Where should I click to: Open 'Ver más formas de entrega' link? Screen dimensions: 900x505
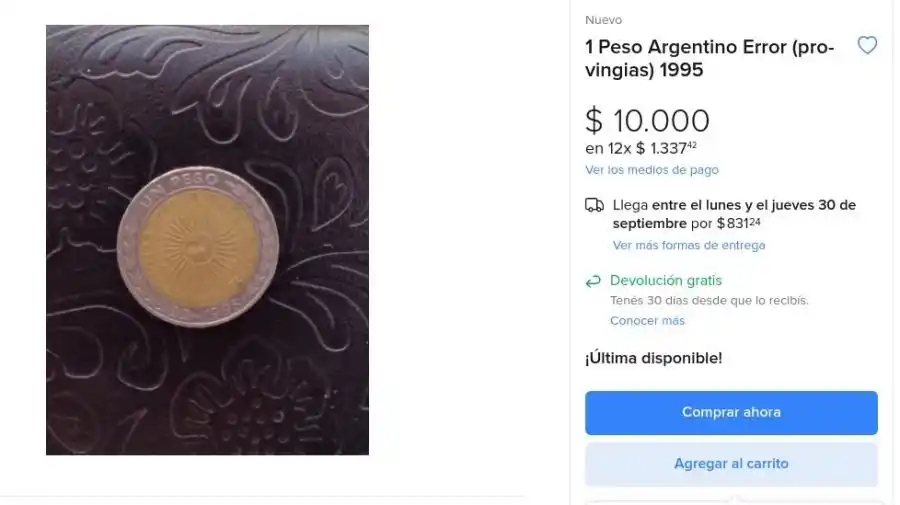[688, 246]
